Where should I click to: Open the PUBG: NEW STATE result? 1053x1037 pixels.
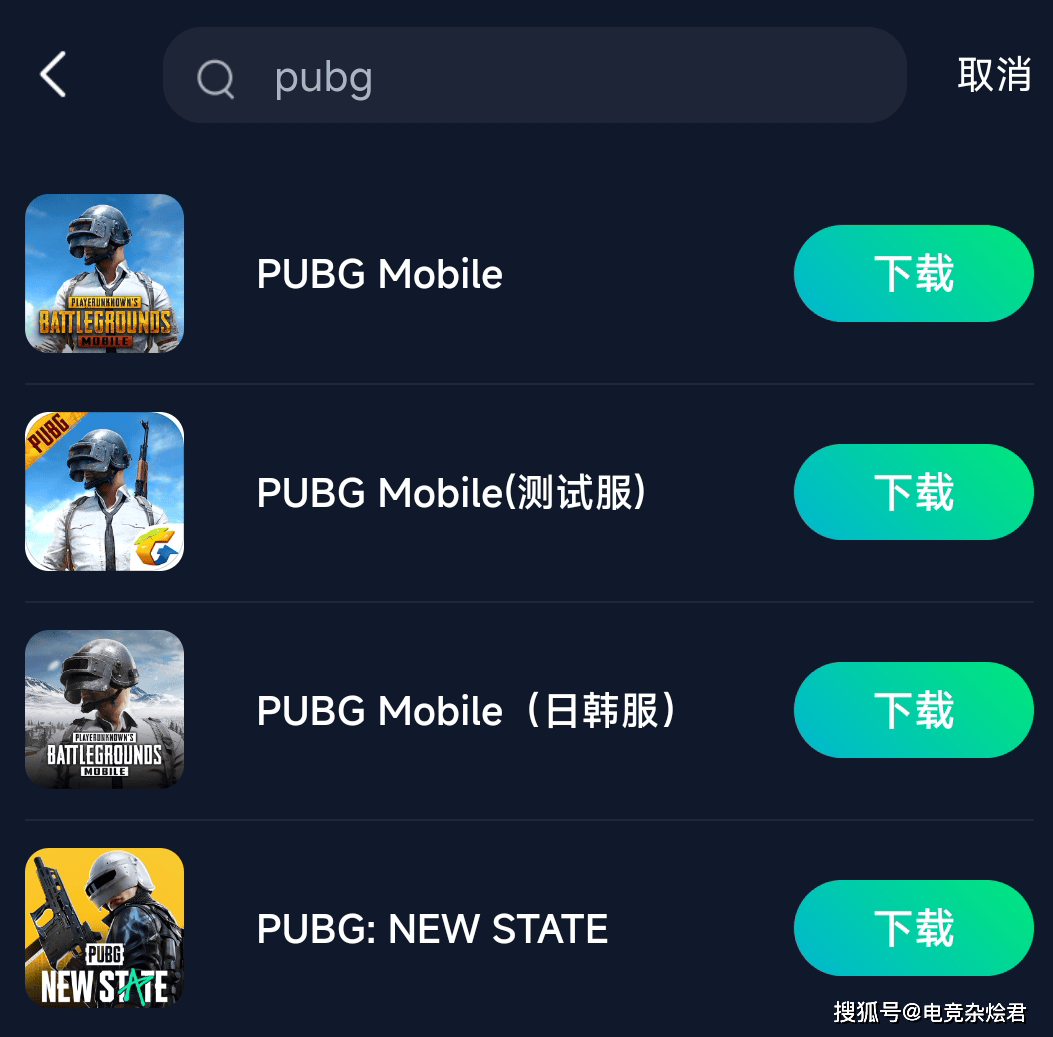[x=432, y=929]
